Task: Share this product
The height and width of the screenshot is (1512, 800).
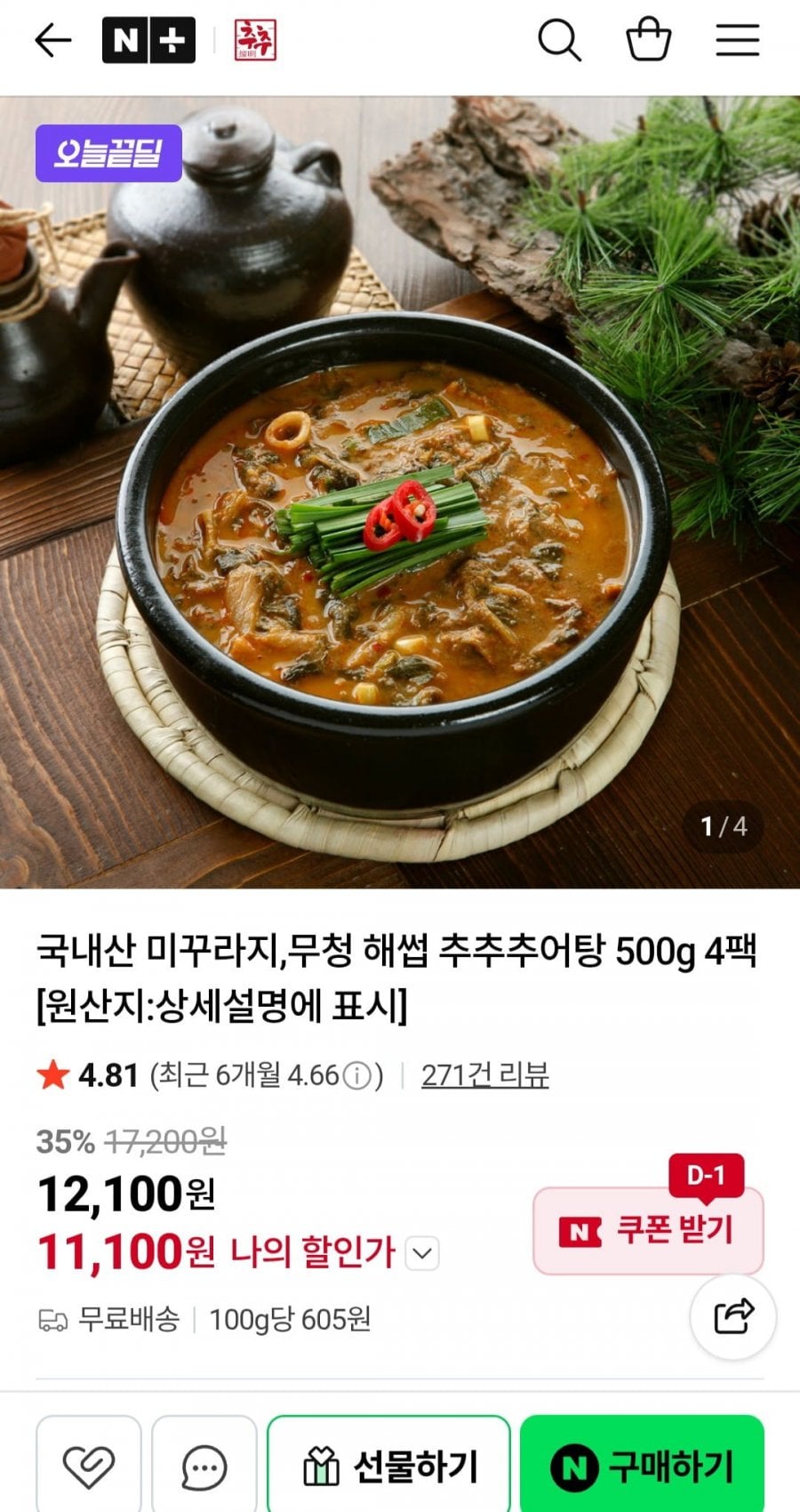Action: (733, 1316)
